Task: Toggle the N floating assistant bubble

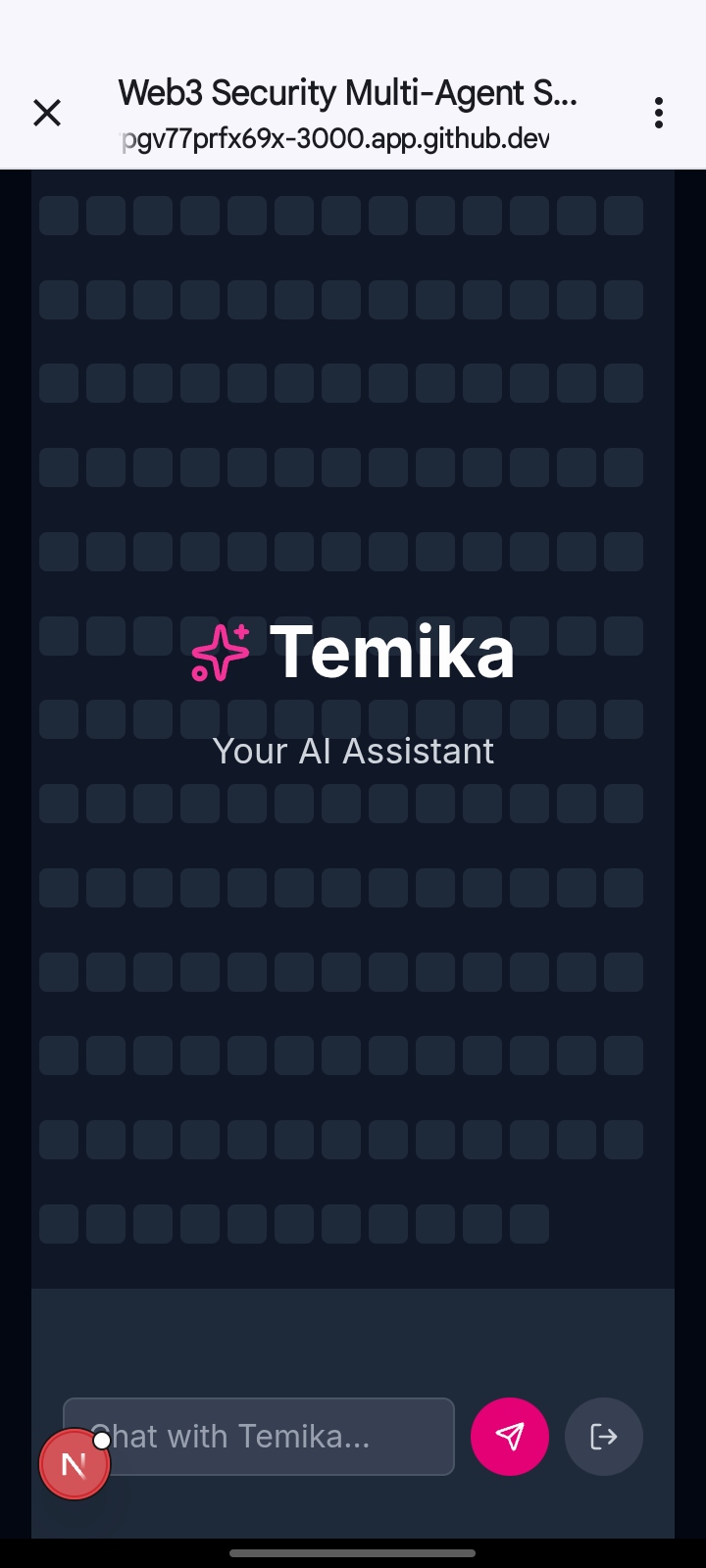Action: point(75,1464)
